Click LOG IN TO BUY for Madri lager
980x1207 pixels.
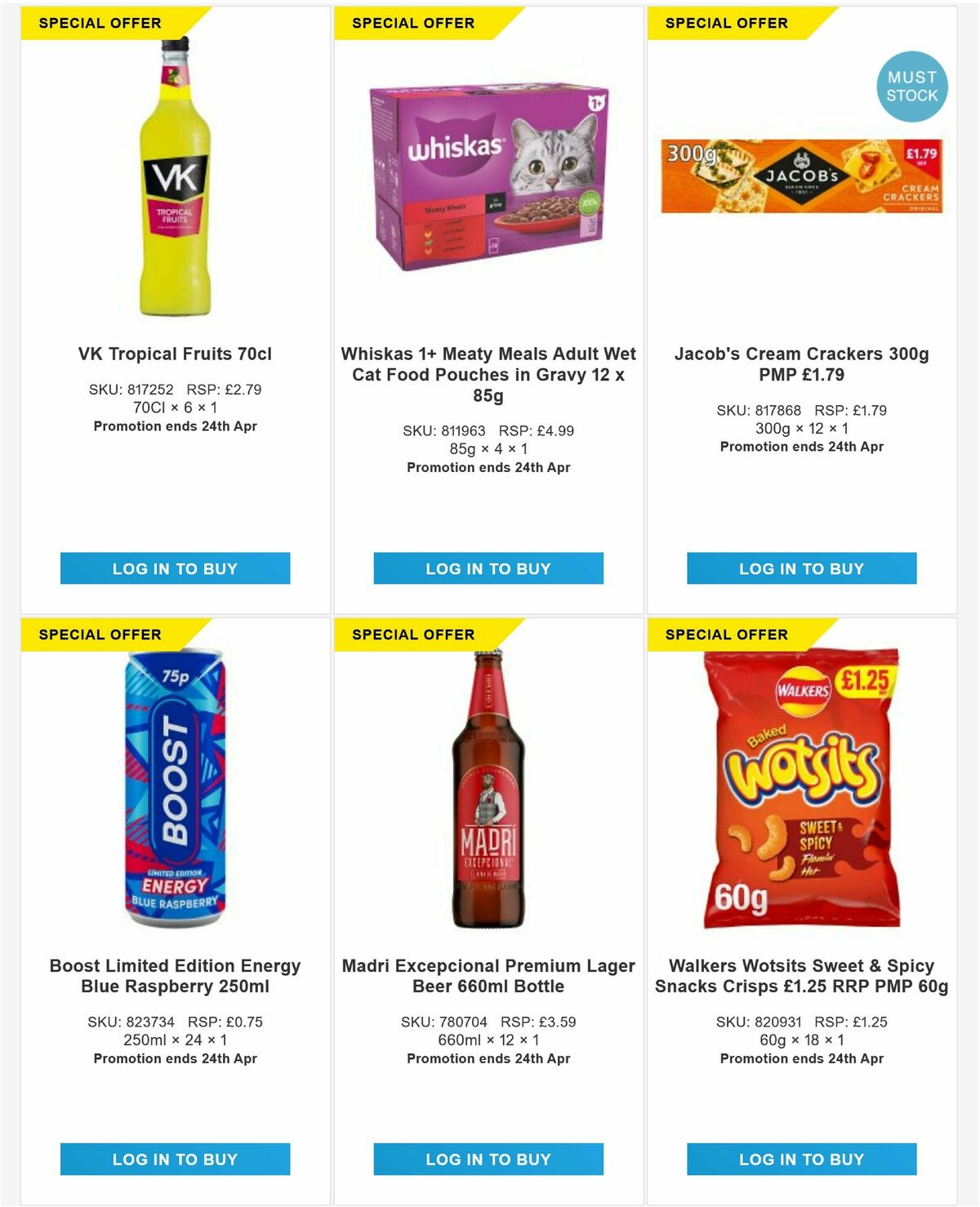[x=488, y=1158]
